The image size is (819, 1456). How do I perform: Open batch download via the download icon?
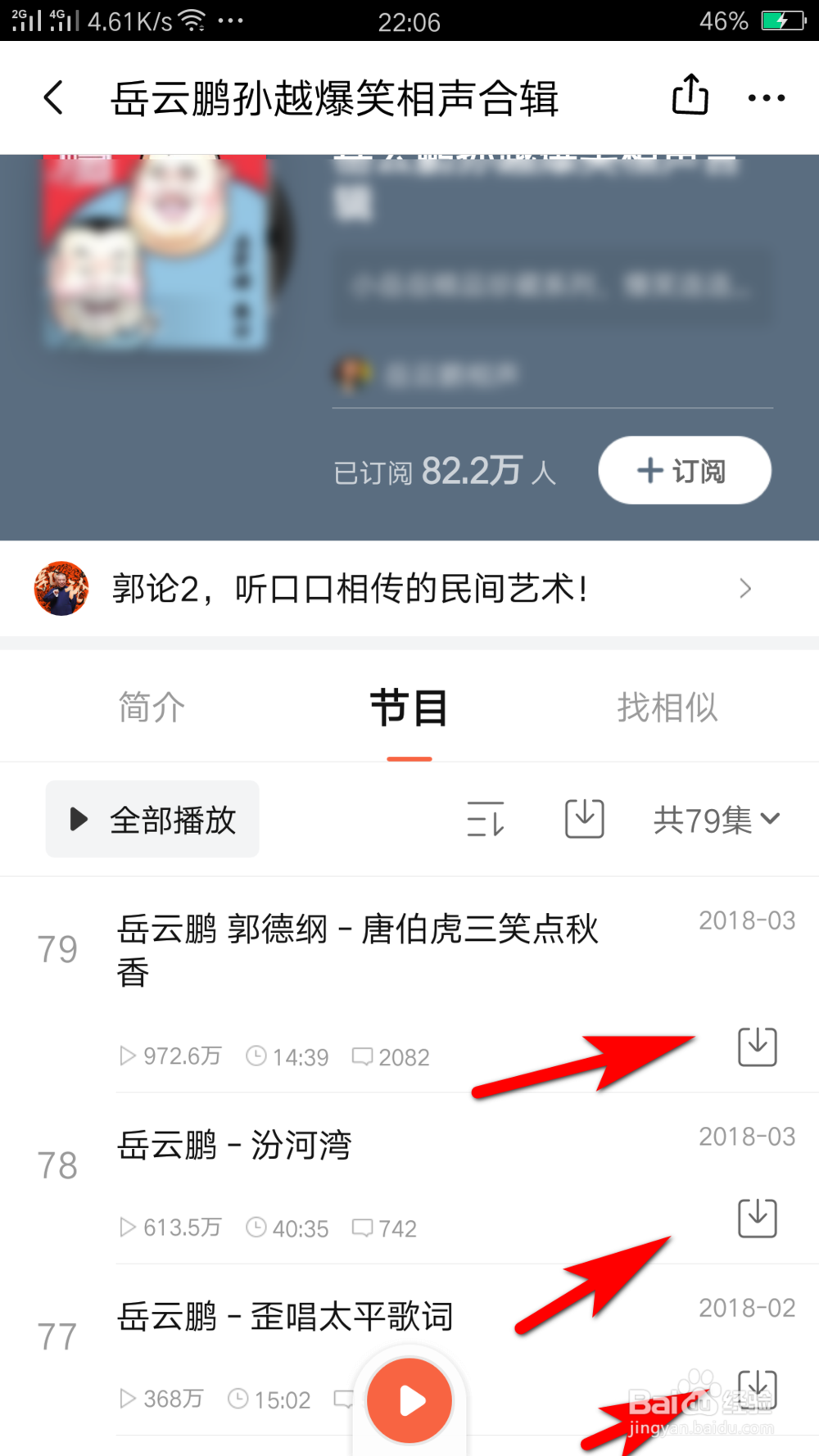(582, 818)
